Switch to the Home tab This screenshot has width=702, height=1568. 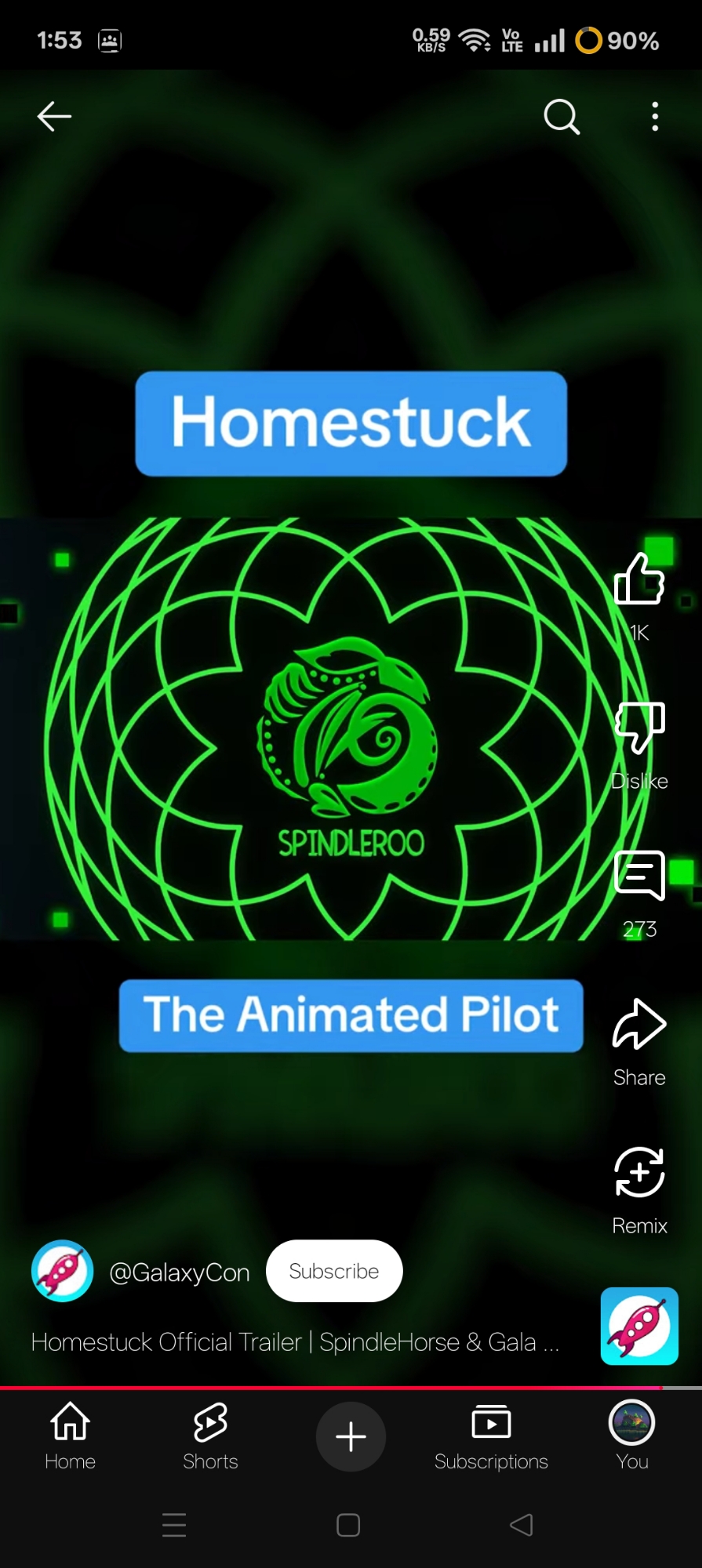point(70,1436)
